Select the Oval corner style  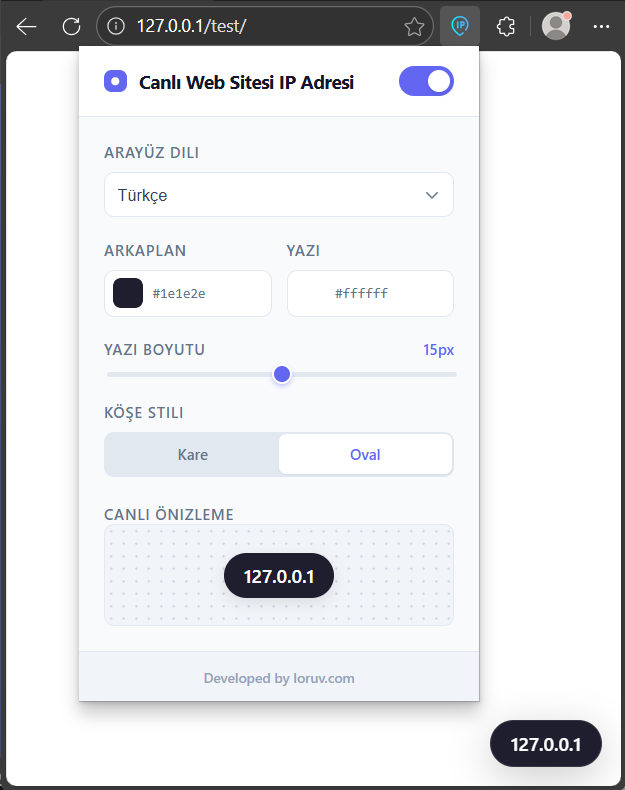click(365, 454)
